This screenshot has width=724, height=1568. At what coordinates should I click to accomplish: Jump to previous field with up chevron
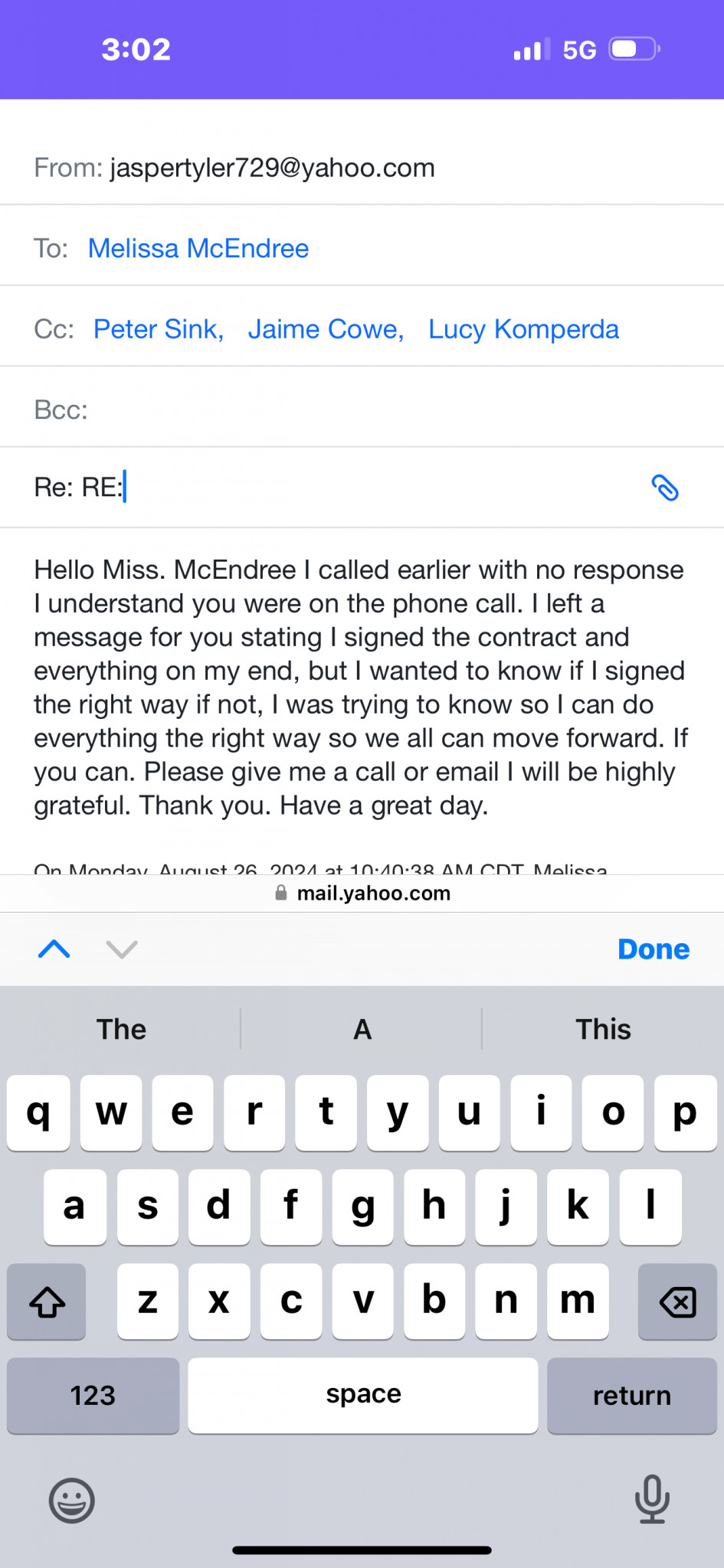coord(54,949)
